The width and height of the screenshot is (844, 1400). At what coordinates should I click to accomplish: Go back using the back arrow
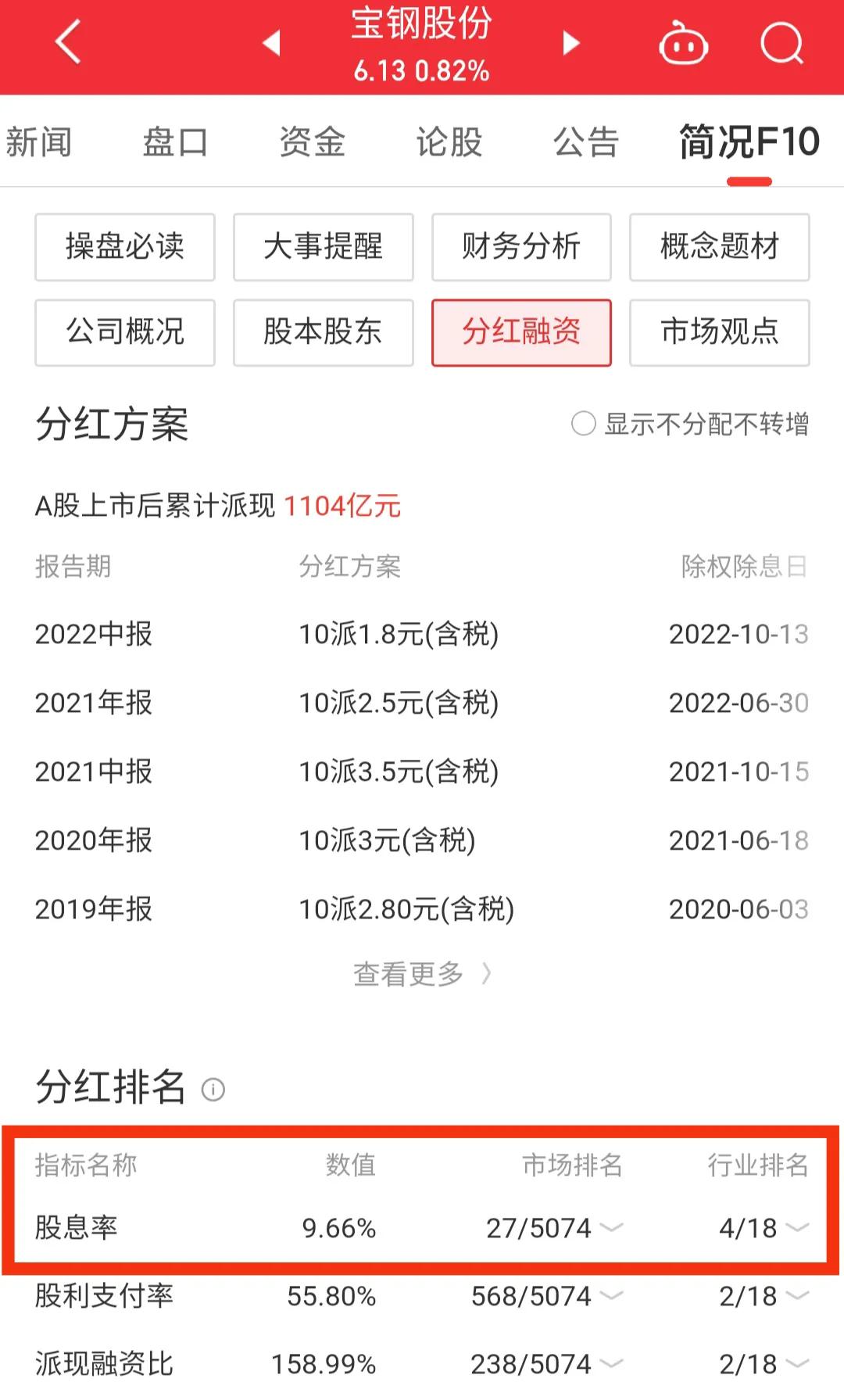tap(69, 43)
